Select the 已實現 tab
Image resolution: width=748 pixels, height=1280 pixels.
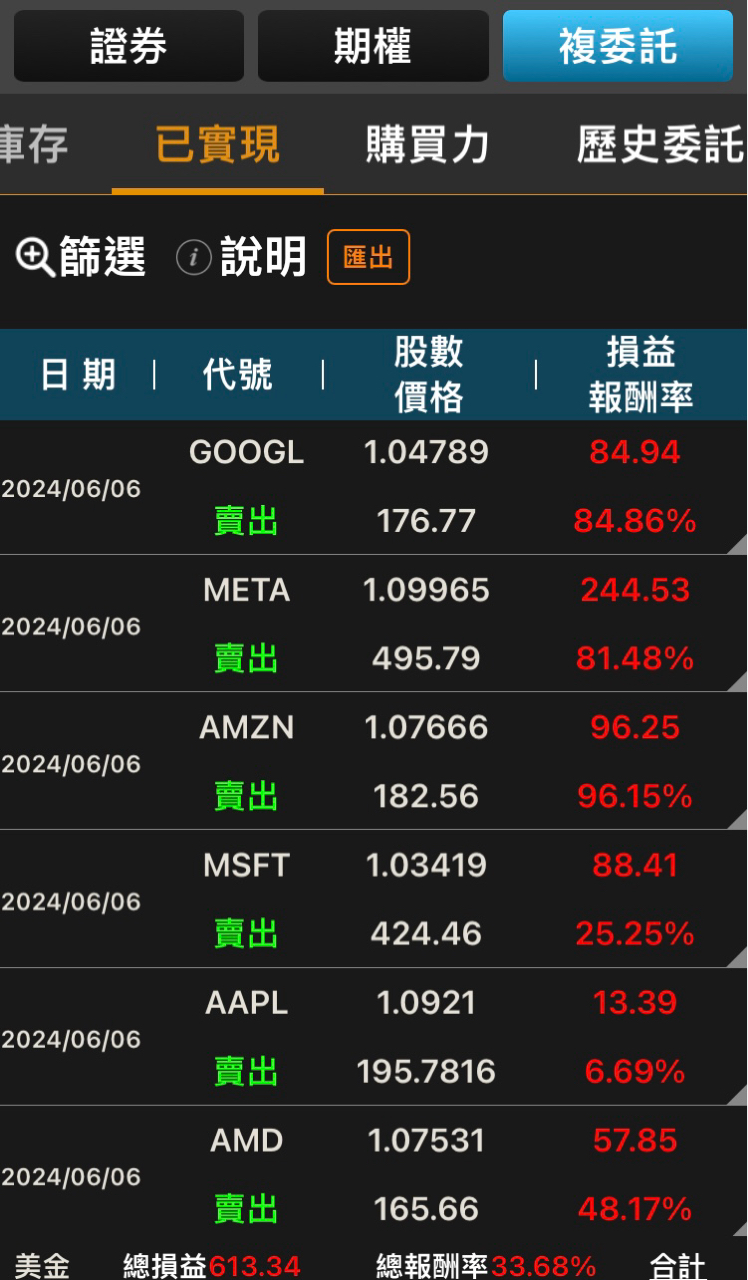pyautogui.click(x=217, y=146)
